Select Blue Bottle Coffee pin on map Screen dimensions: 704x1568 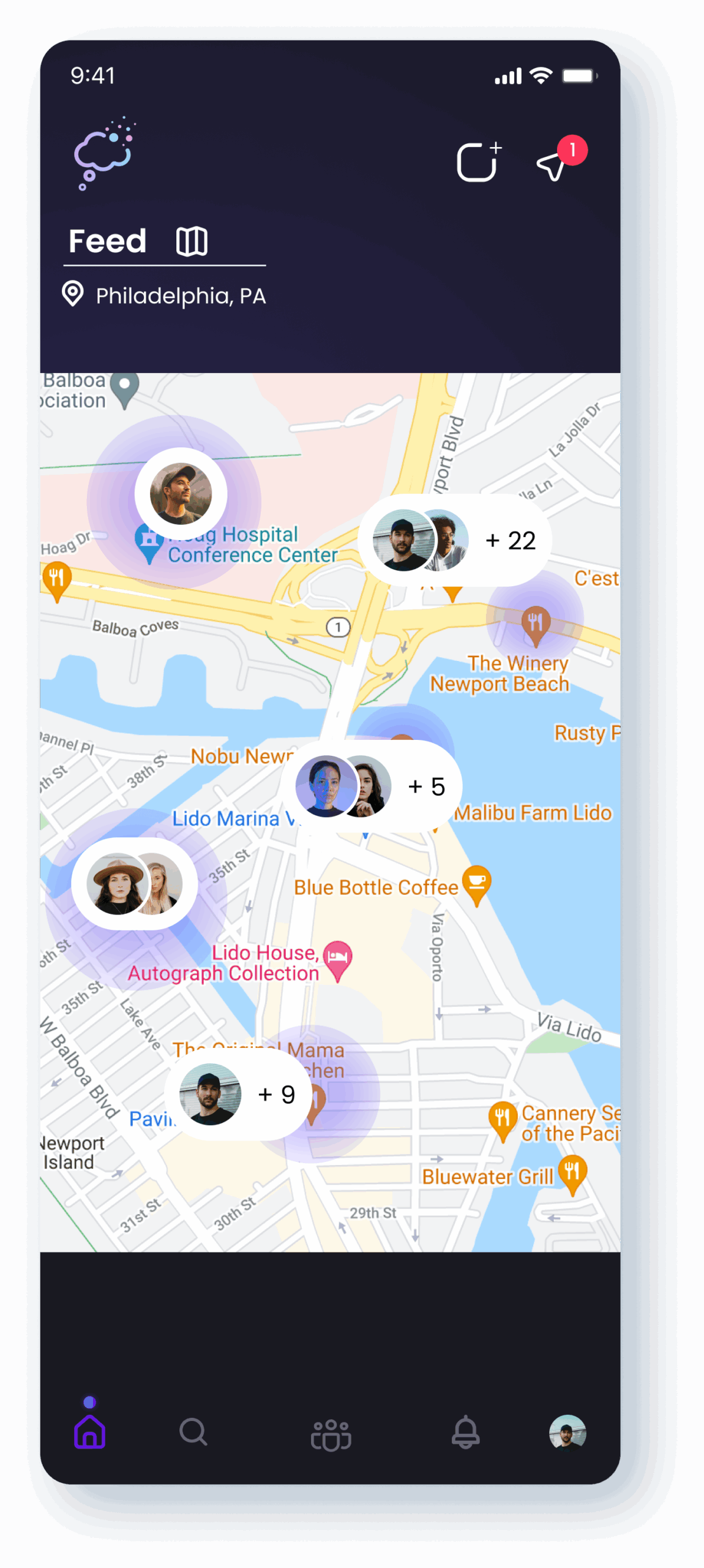[x=477, y=884]
